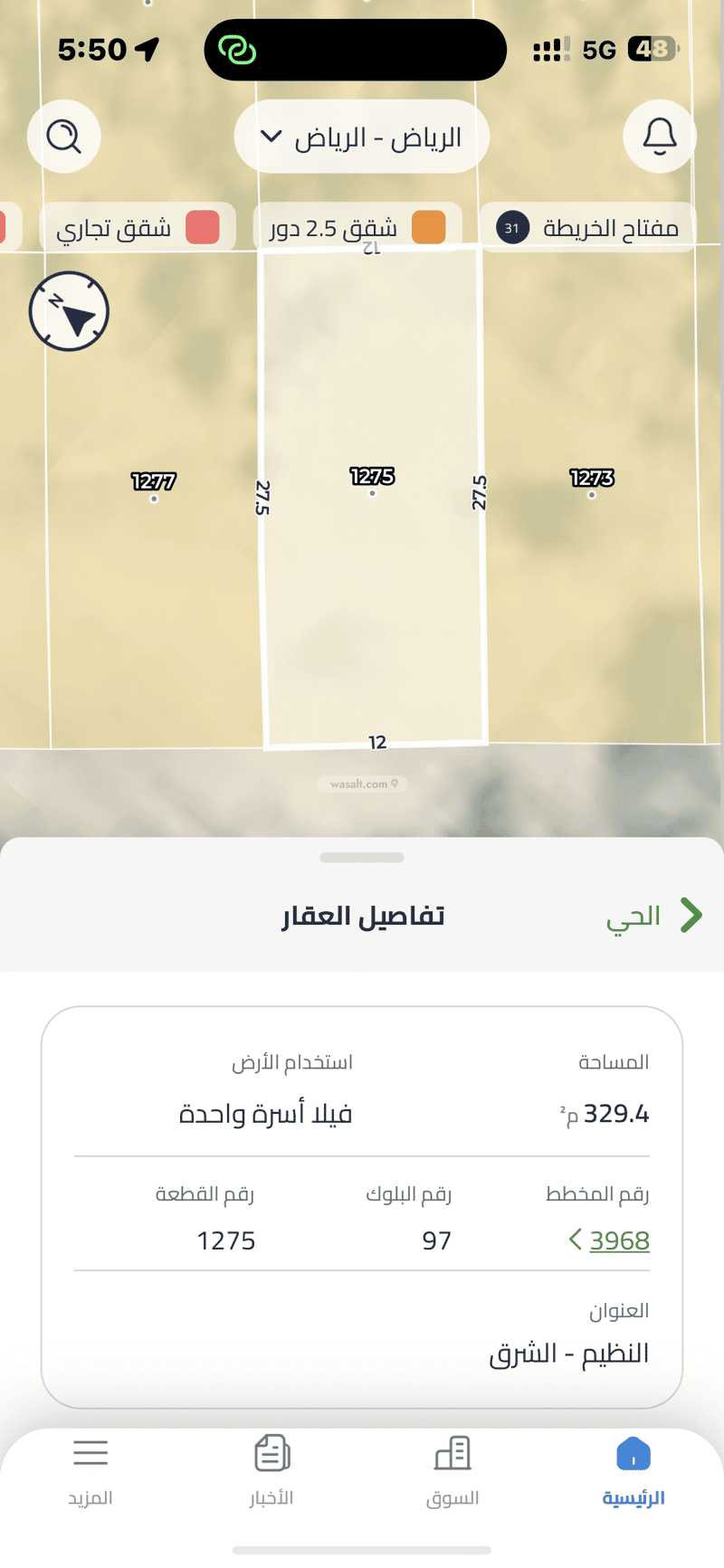Open the المزيد more menu tab
The image size is (724, 1568).
pos(90,1470)
